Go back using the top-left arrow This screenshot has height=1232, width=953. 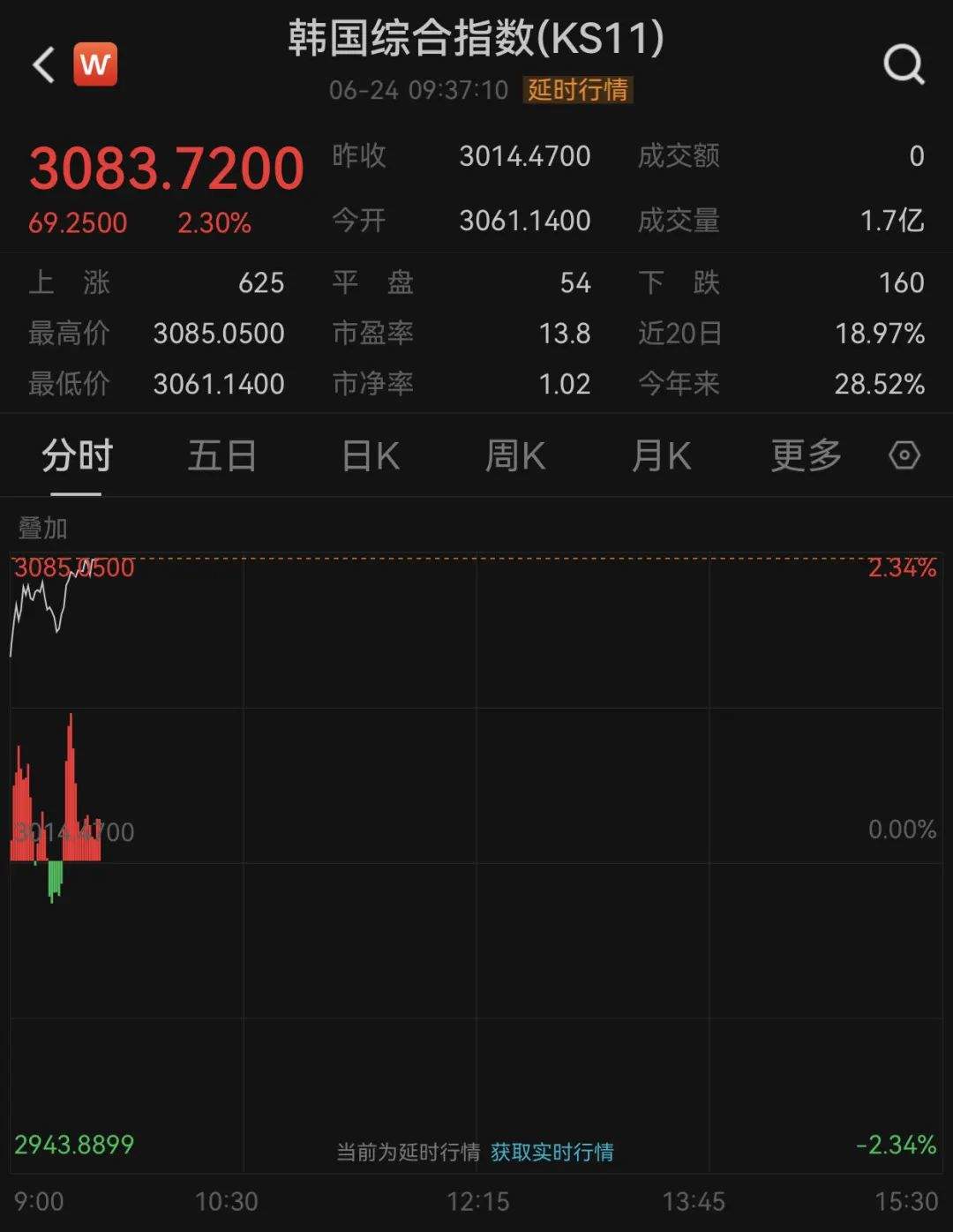tap(44, 65)
